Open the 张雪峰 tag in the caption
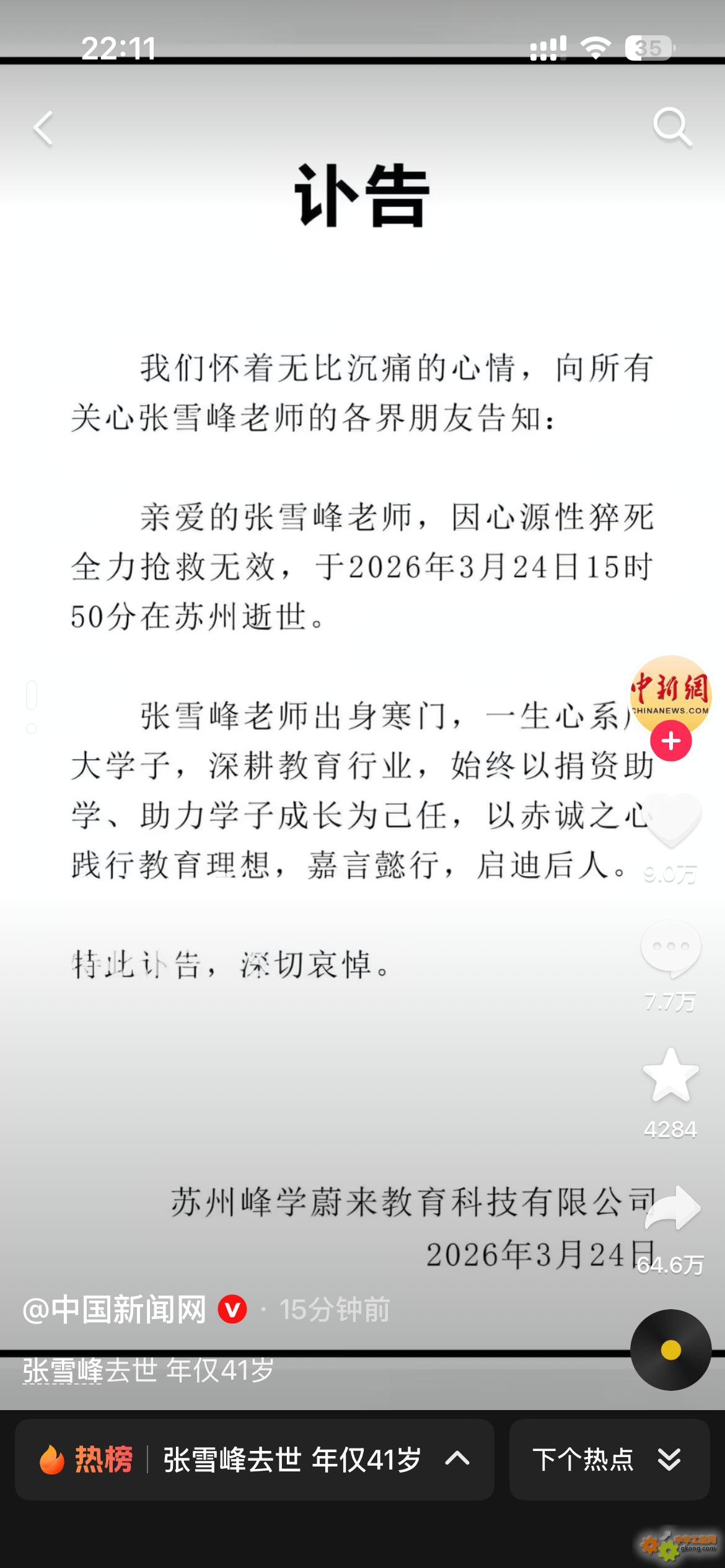Viewport: 725px width, 1568px height. (63, 1370)
